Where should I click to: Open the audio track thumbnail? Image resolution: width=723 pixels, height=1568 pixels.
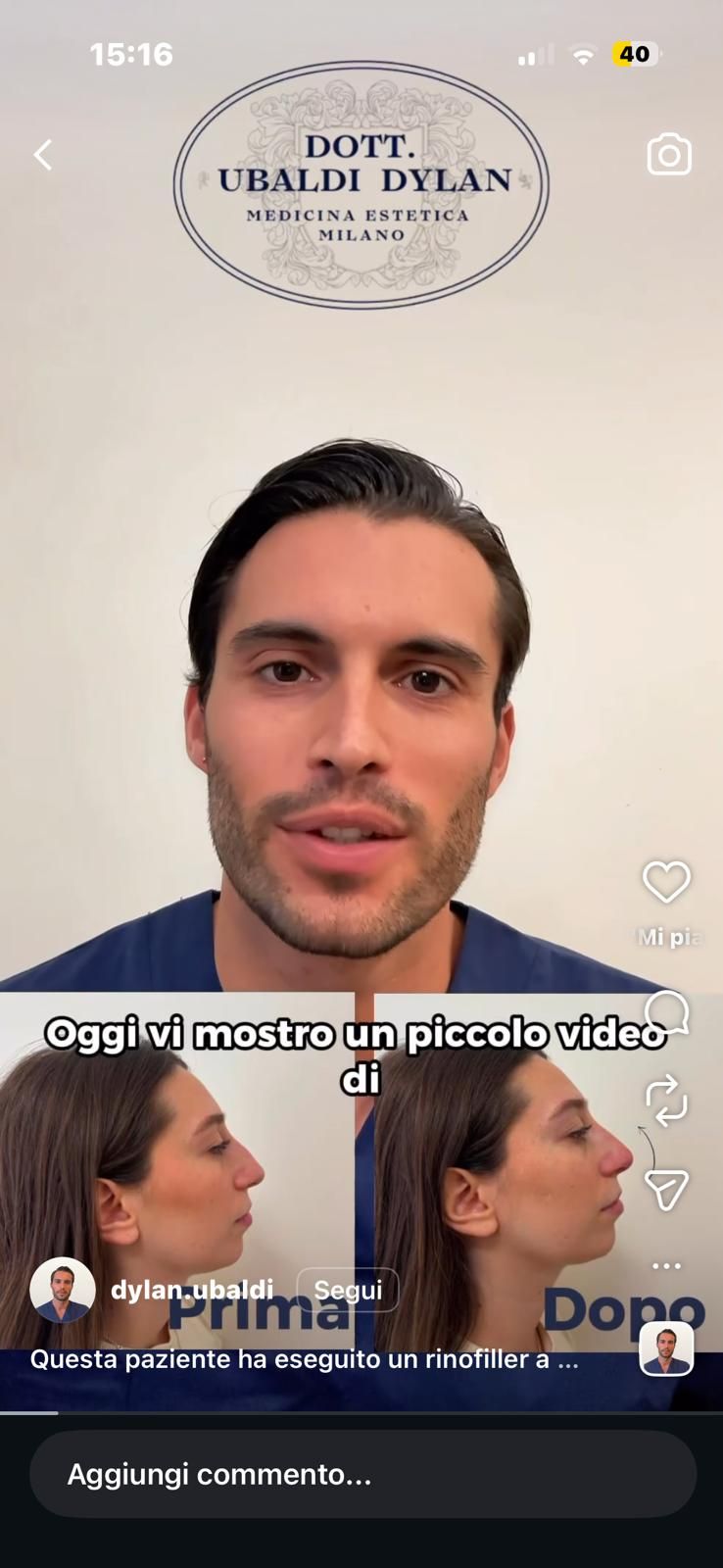coord(666,1348)
